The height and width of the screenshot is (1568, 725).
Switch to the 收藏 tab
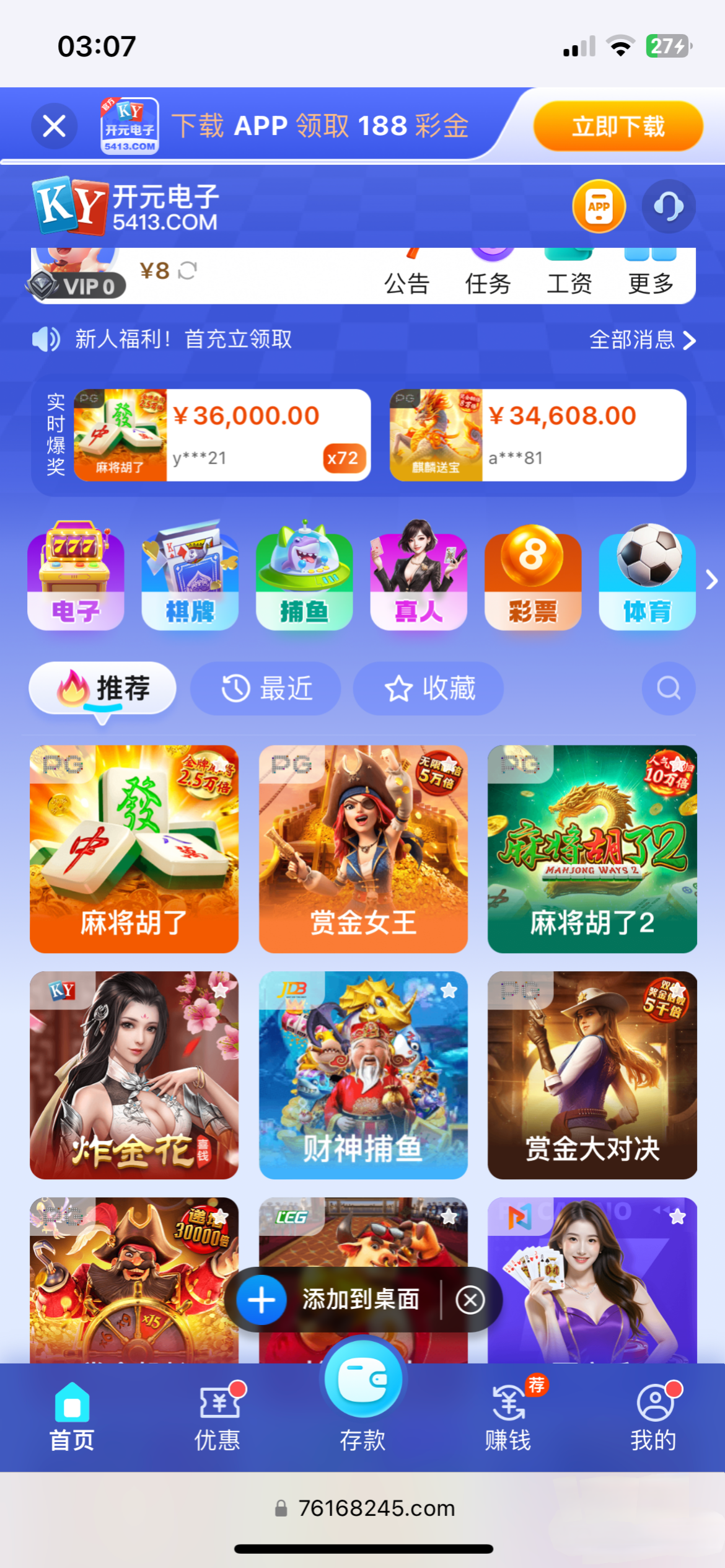[428, 689]
